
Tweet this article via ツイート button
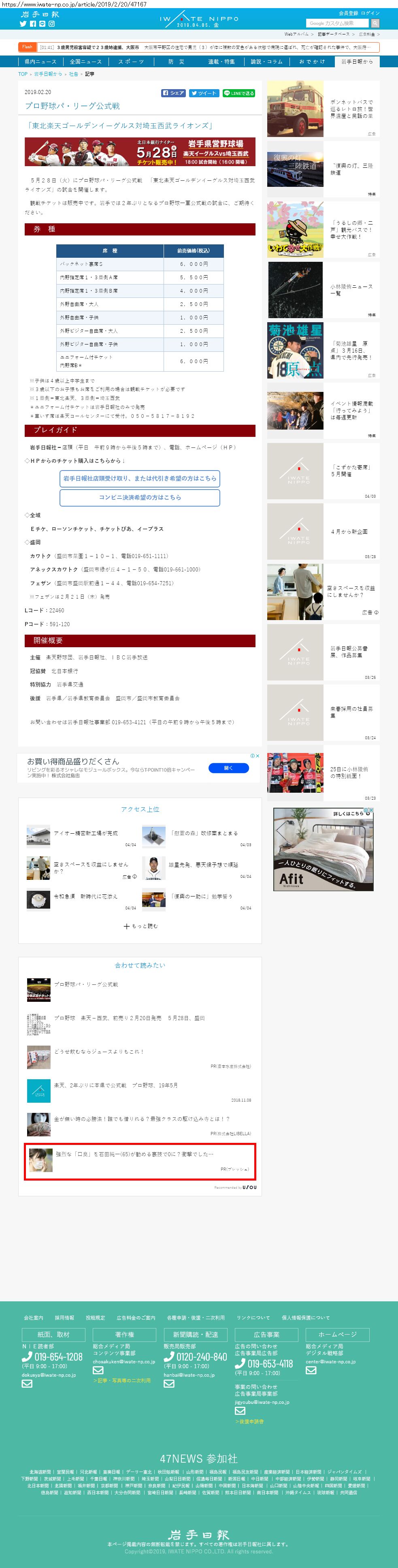[203, 93]
